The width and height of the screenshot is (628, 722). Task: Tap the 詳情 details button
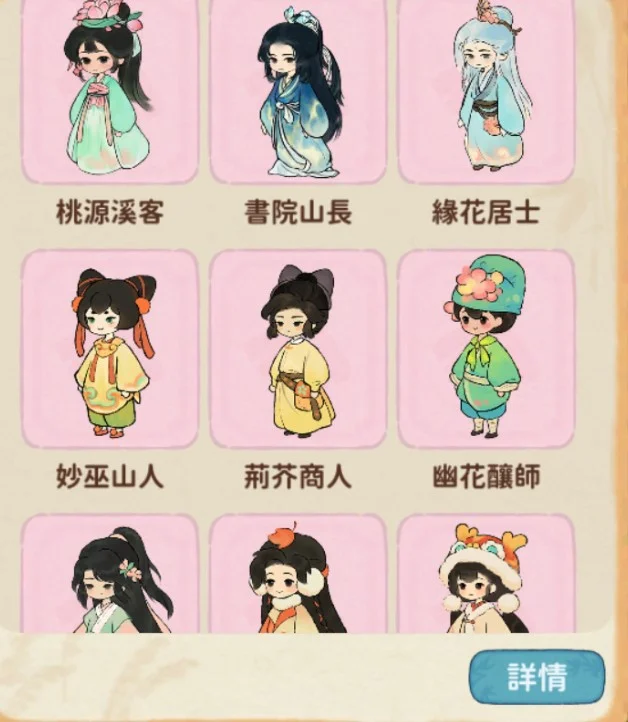click(x=537, y=677)
